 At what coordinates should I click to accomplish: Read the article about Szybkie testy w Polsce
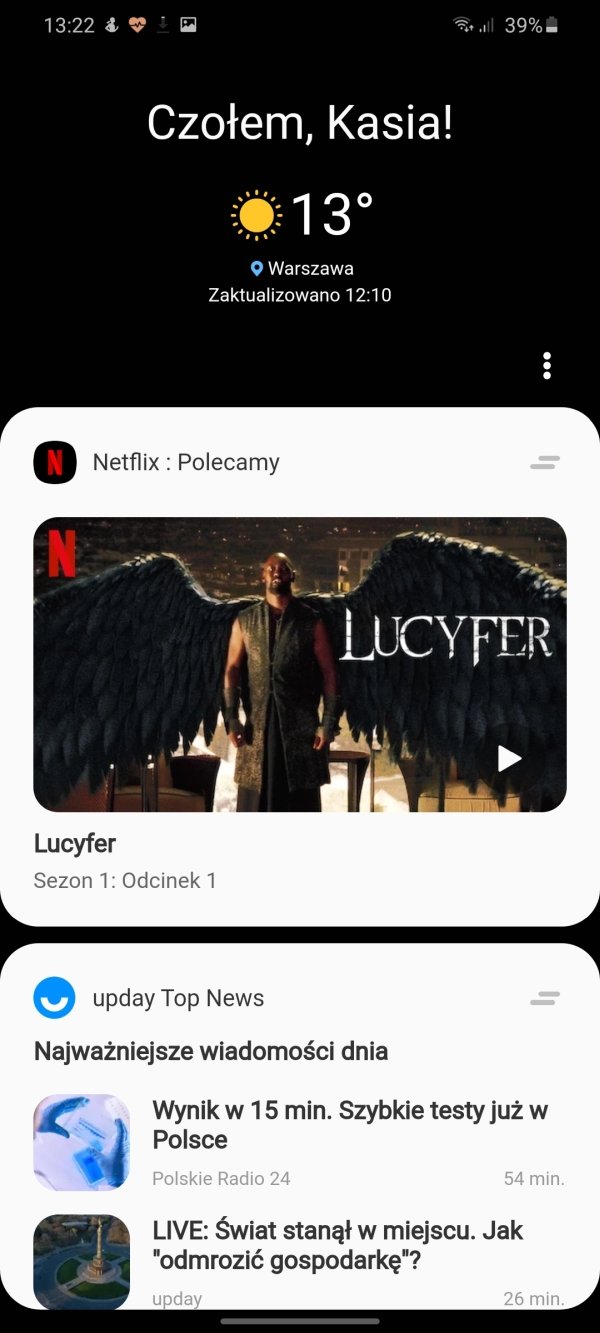pyautogui.click(x=300, y=1142)
